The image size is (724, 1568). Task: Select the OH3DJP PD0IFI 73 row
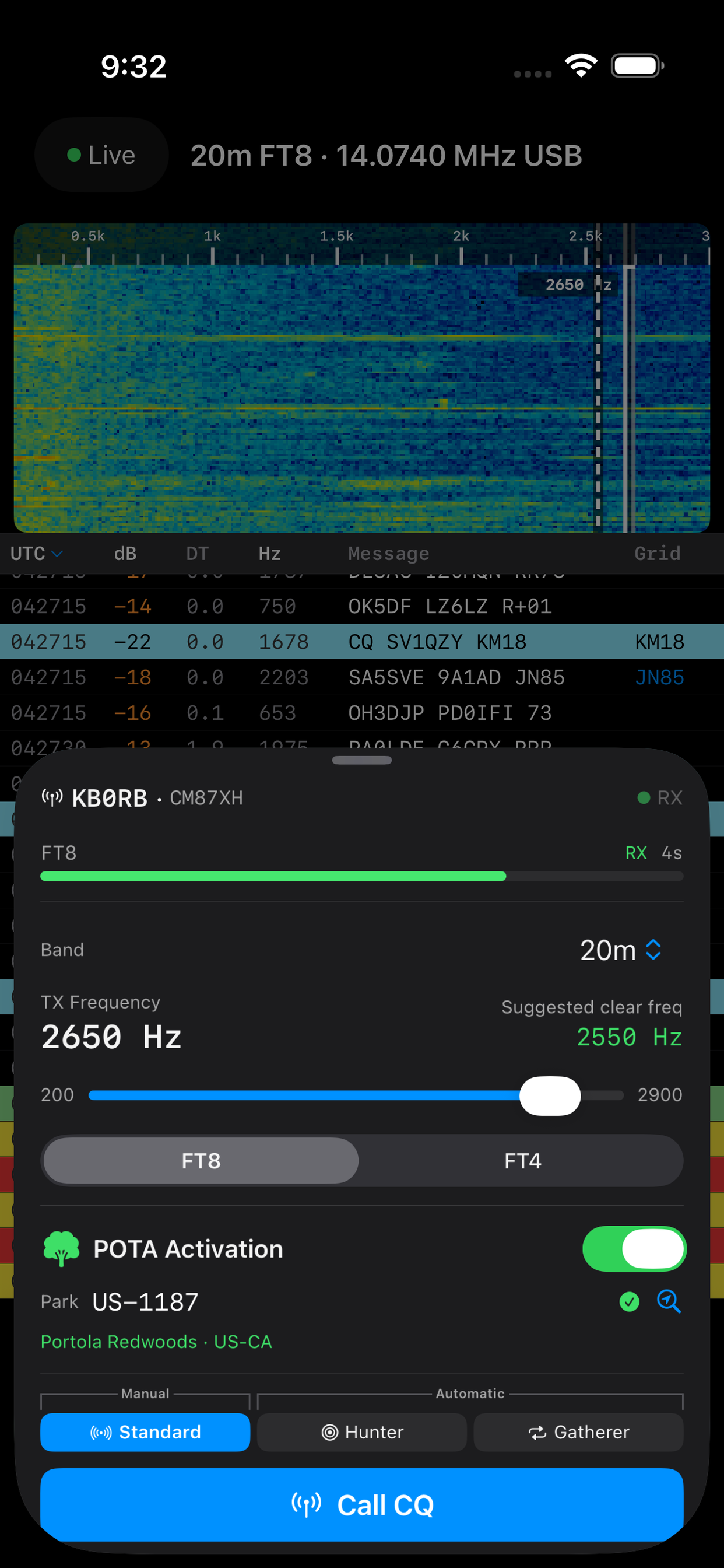(362, 712)
